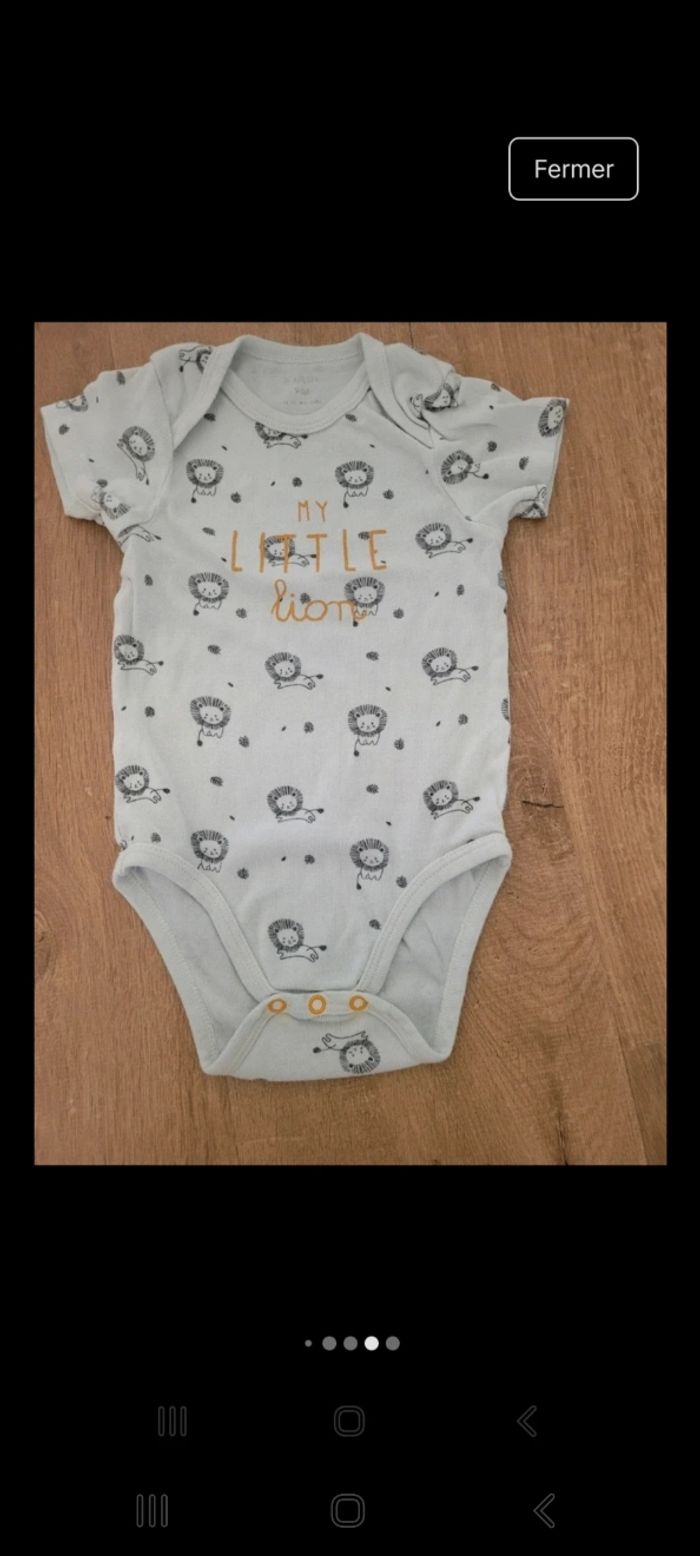Tap the system back button

[x=544, y=1510]
